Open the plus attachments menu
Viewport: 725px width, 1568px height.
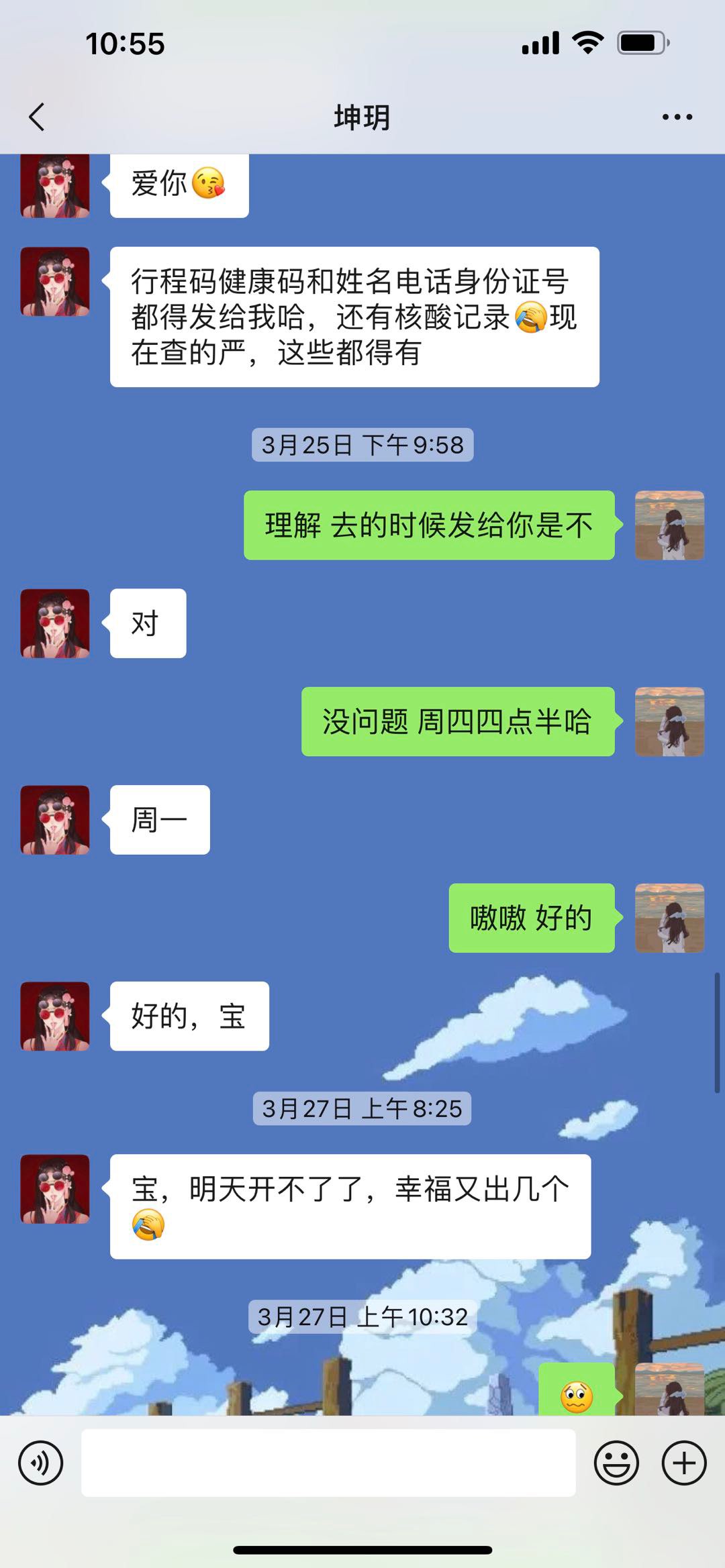(684, 1463)
